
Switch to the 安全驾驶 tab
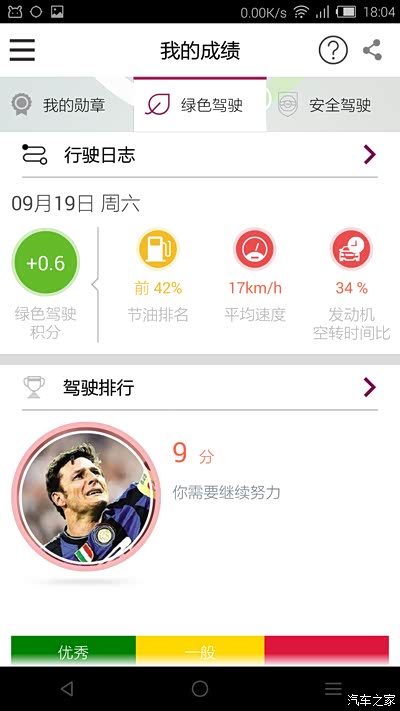[333, 105]
